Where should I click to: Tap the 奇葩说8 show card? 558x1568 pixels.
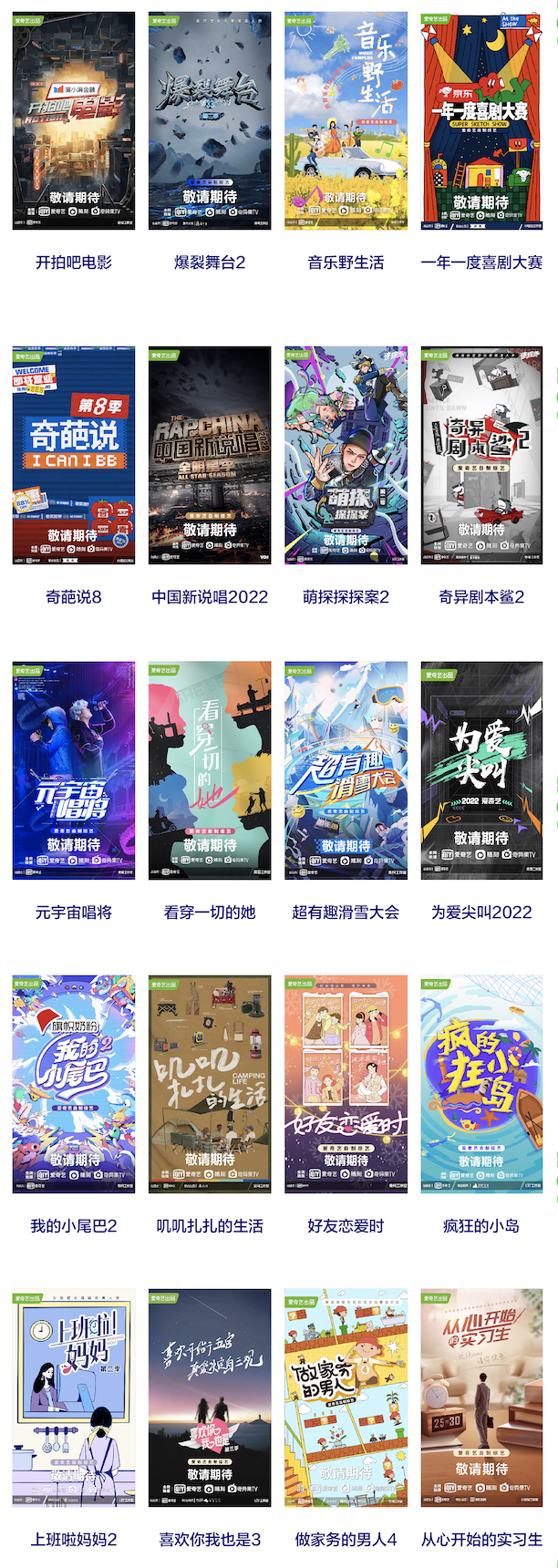tap(74, 455)
